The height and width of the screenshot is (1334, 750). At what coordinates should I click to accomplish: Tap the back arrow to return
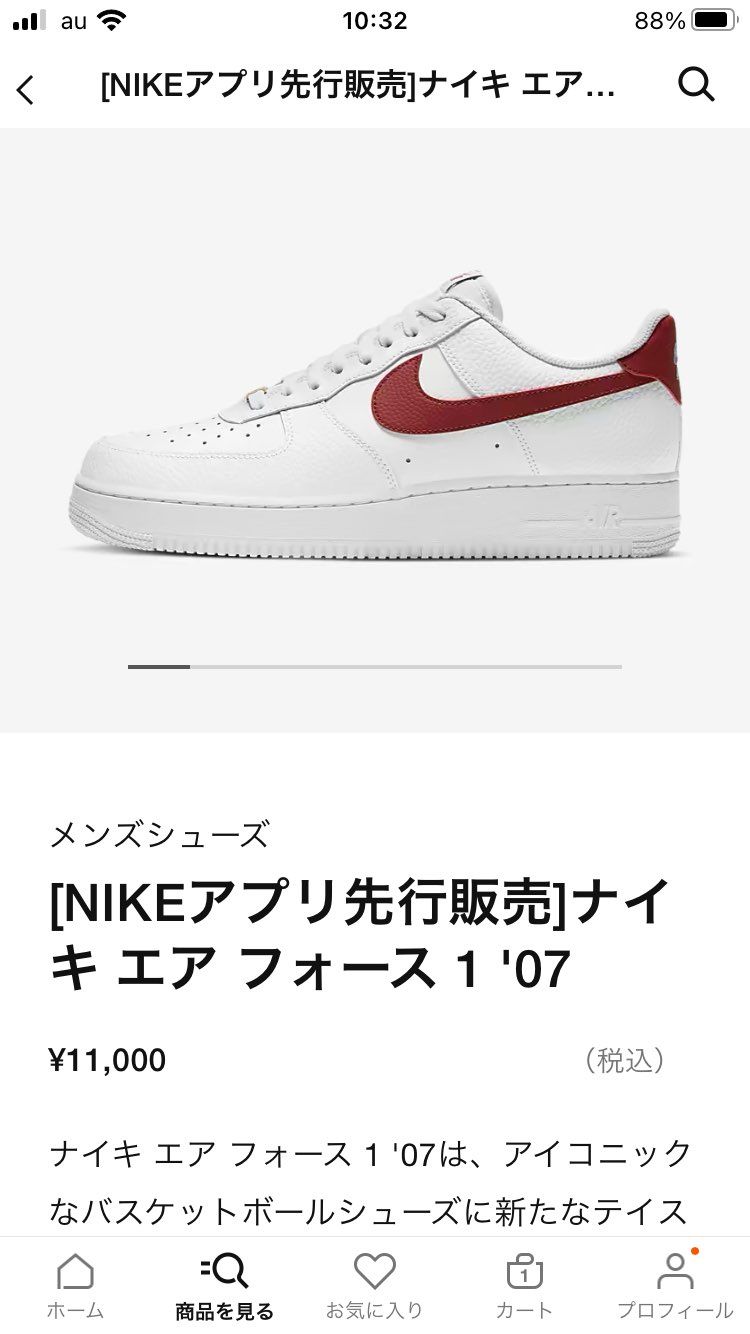27,88
